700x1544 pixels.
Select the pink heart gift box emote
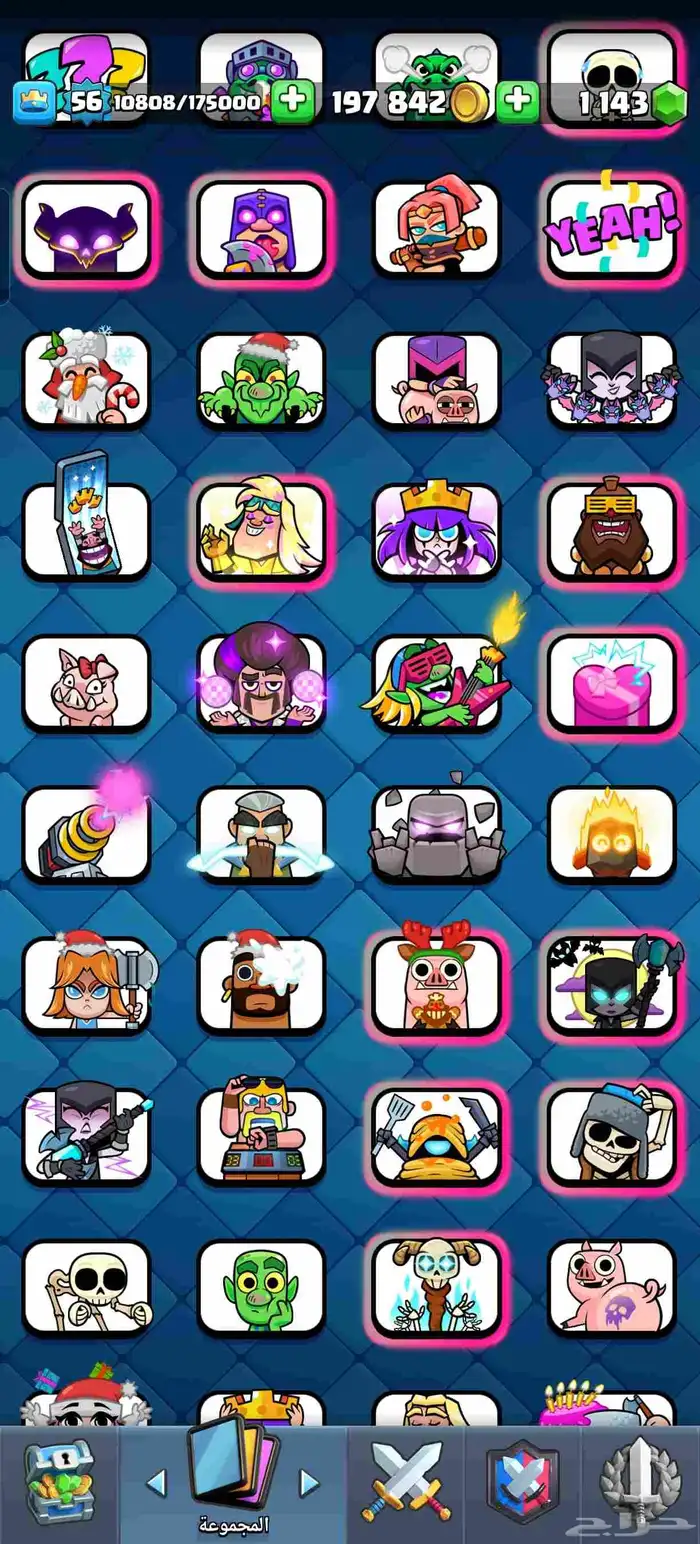click(612, 682)
